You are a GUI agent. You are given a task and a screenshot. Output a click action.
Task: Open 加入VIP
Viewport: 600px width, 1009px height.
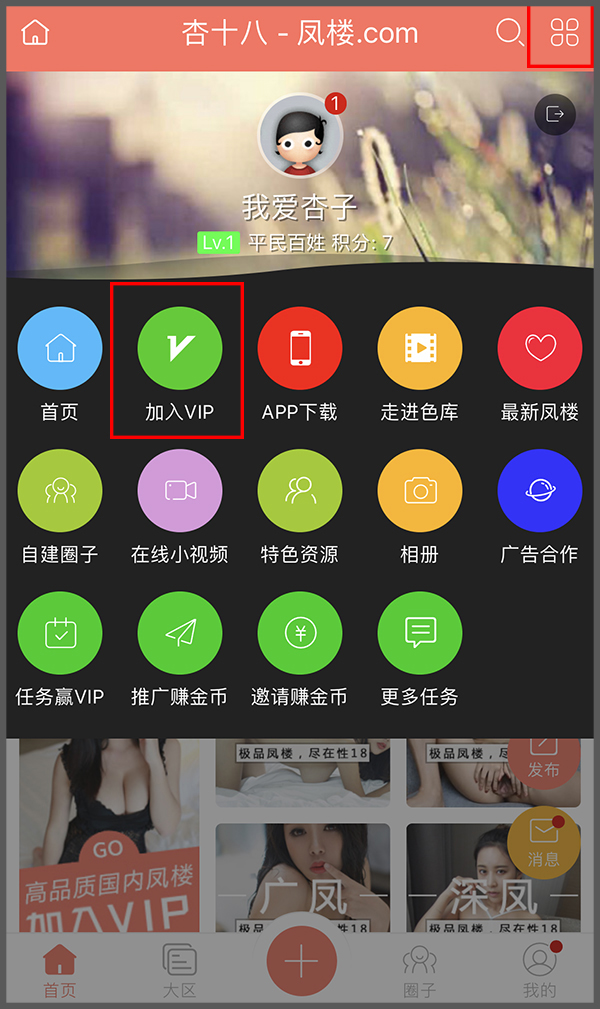180,348
